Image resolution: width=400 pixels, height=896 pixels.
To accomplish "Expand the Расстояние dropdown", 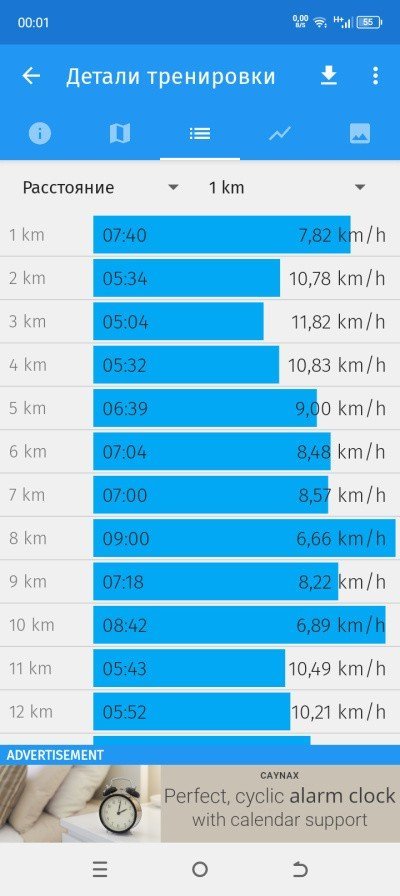I will click(101, 187).
